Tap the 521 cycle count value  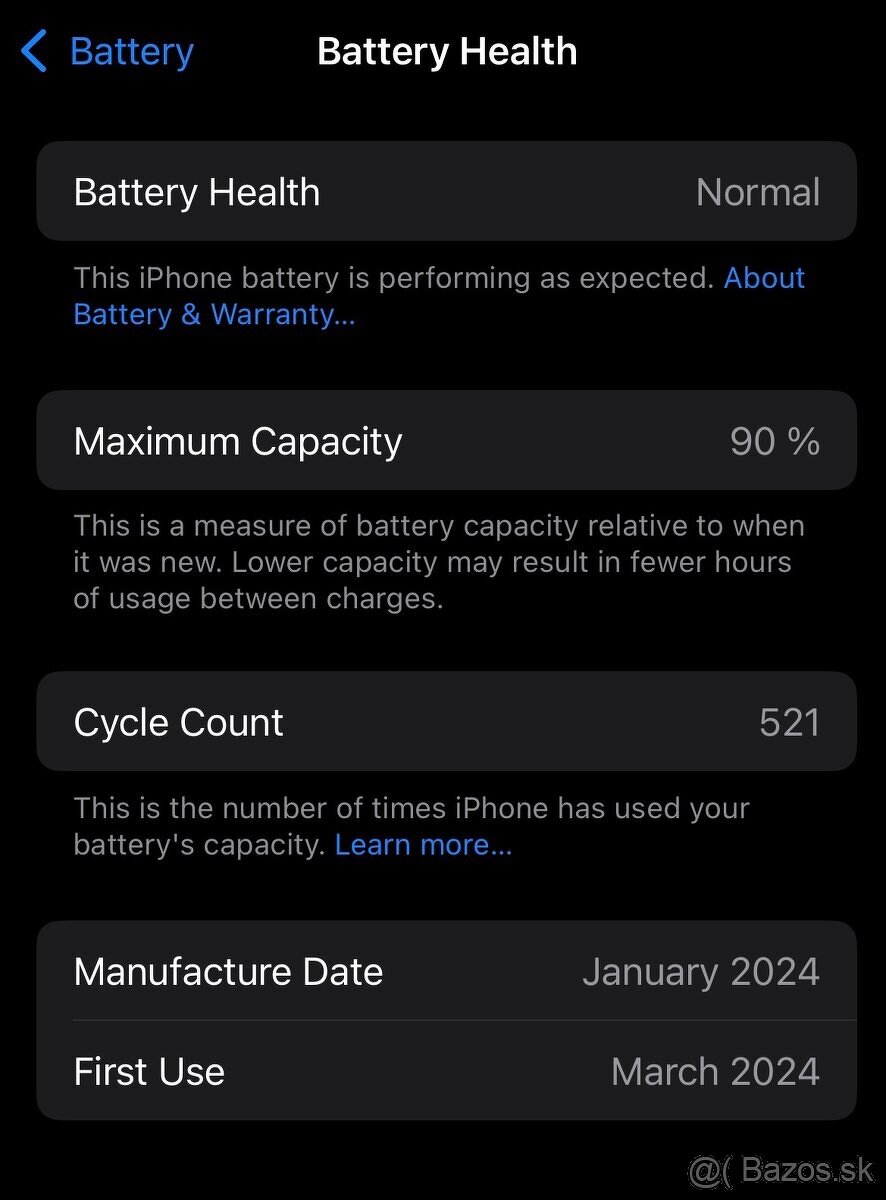pos(789,721)
